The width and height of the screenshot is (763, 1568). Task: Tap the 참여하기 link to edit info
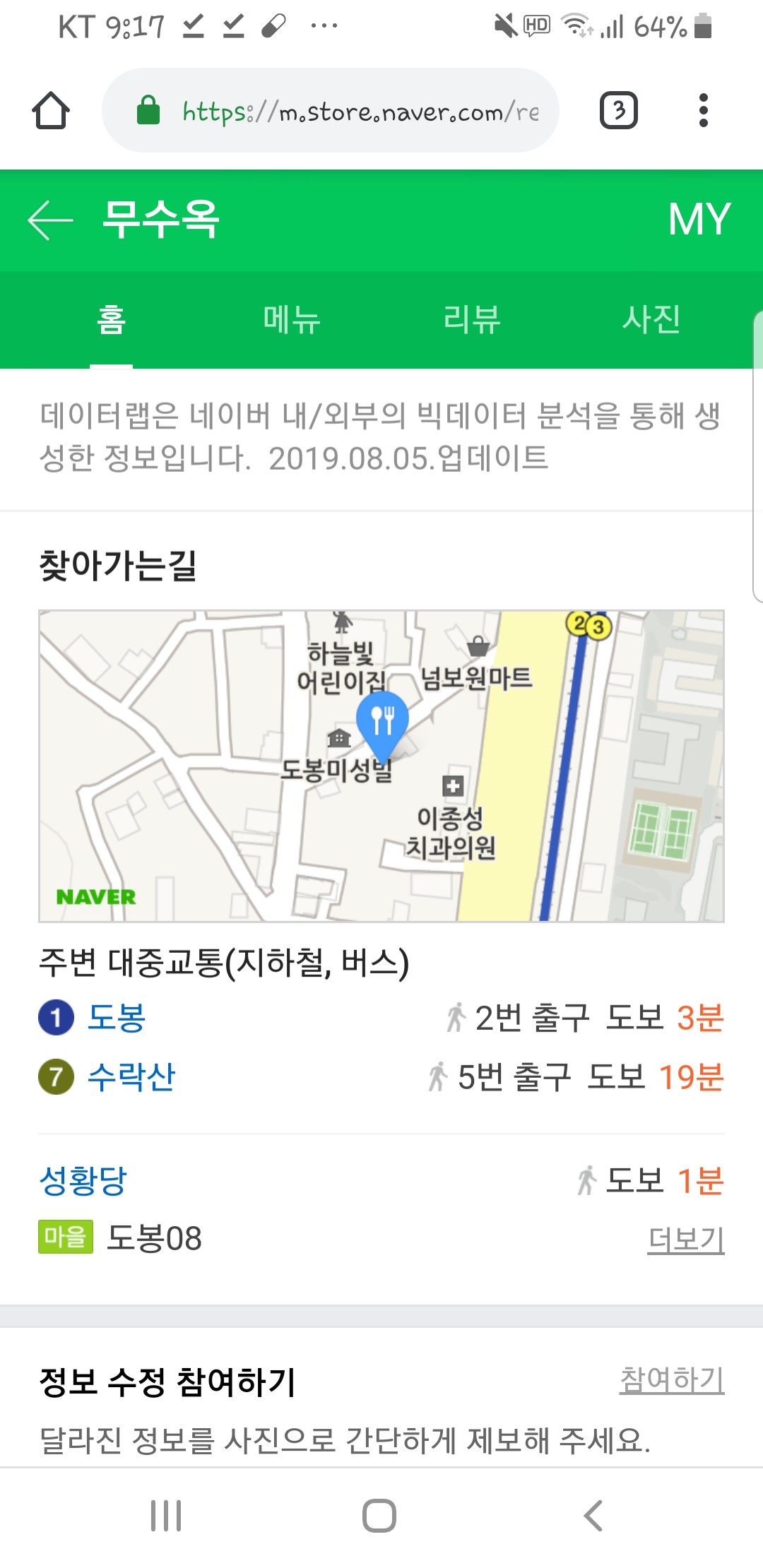[672, 1379]
